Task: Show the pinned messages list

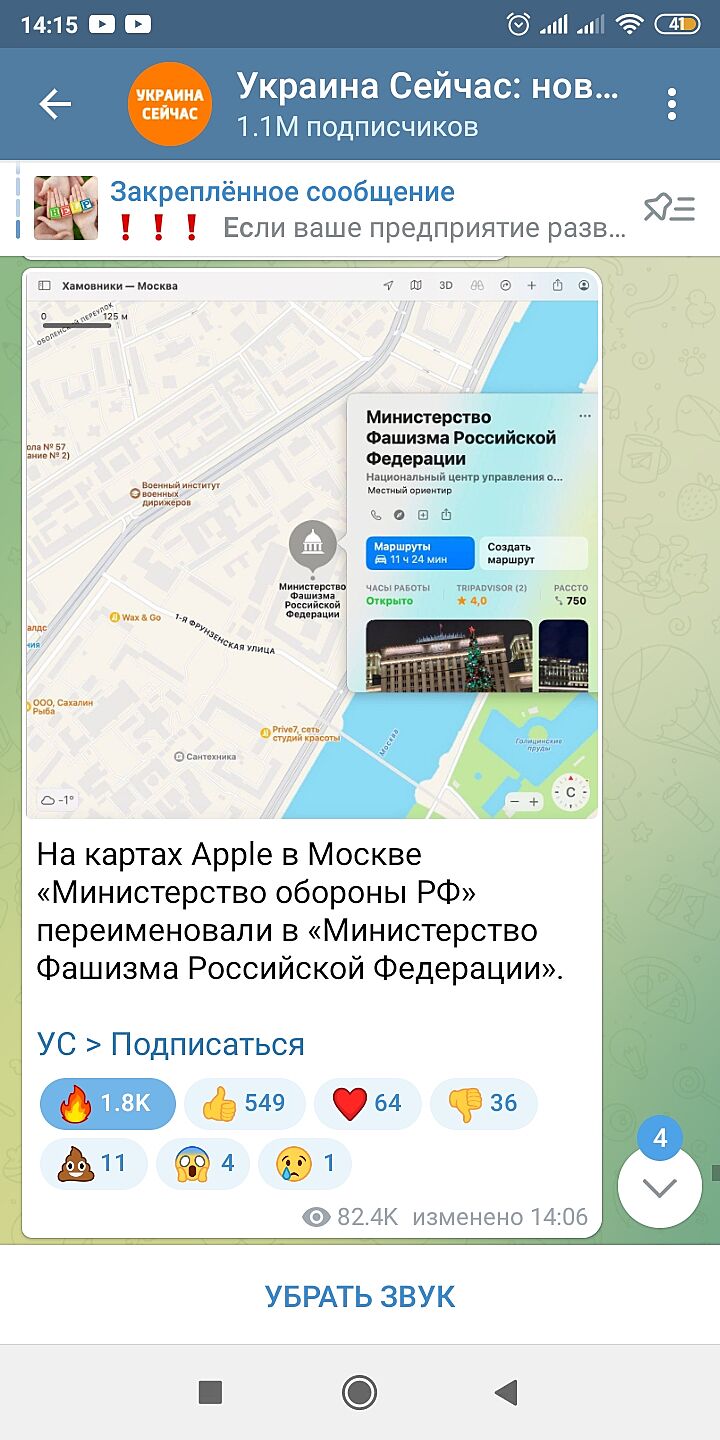Action: pyautogui.click(x=669, y=208)
